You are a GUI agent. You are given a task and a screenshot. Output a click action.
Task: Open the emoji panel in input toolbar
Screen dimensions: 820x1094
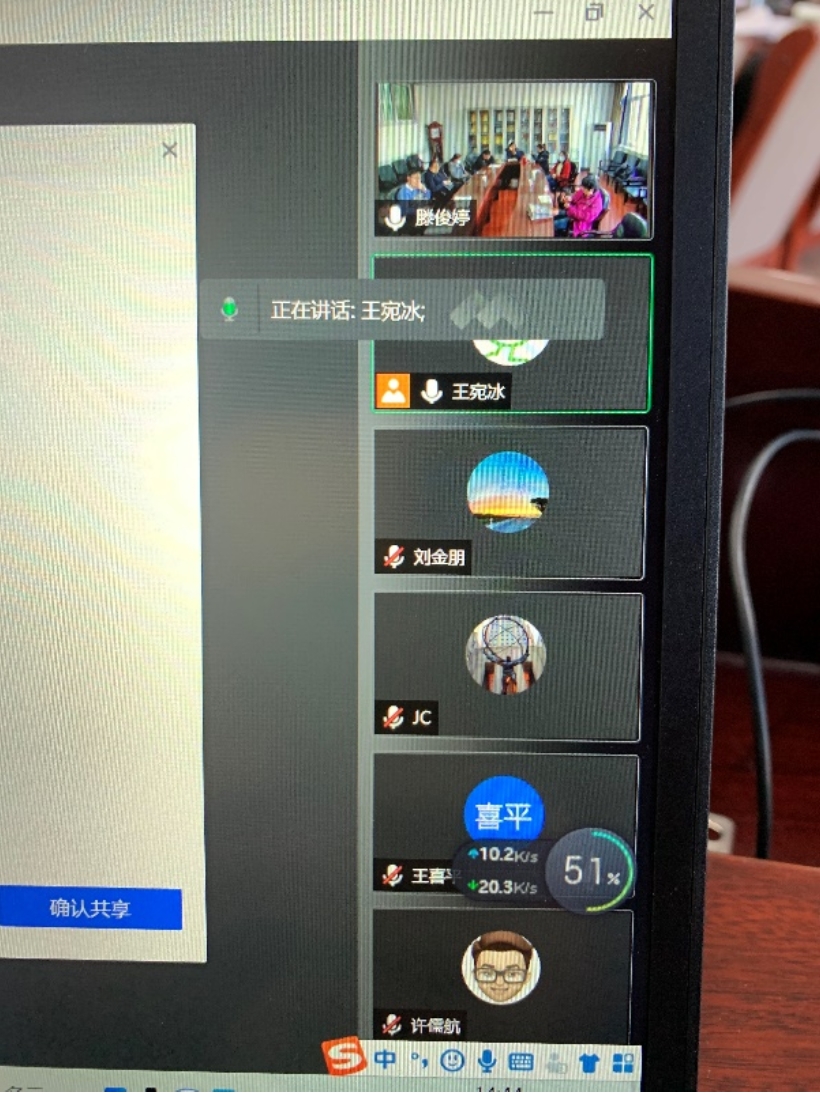click(451, 1061)
